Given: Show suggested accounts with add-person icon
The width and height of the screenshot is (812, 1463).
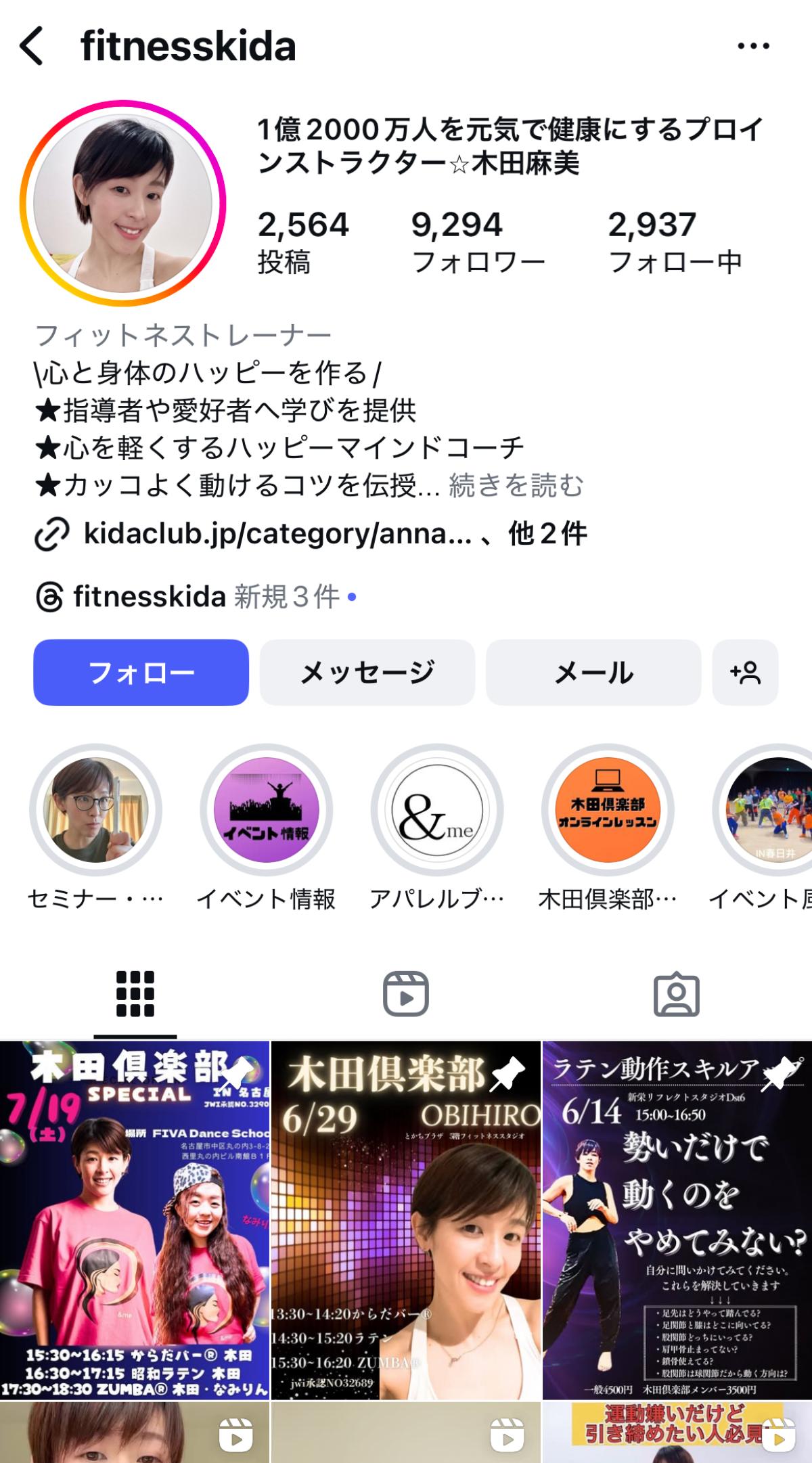Looking at the screenshot, I should (745, 672).
